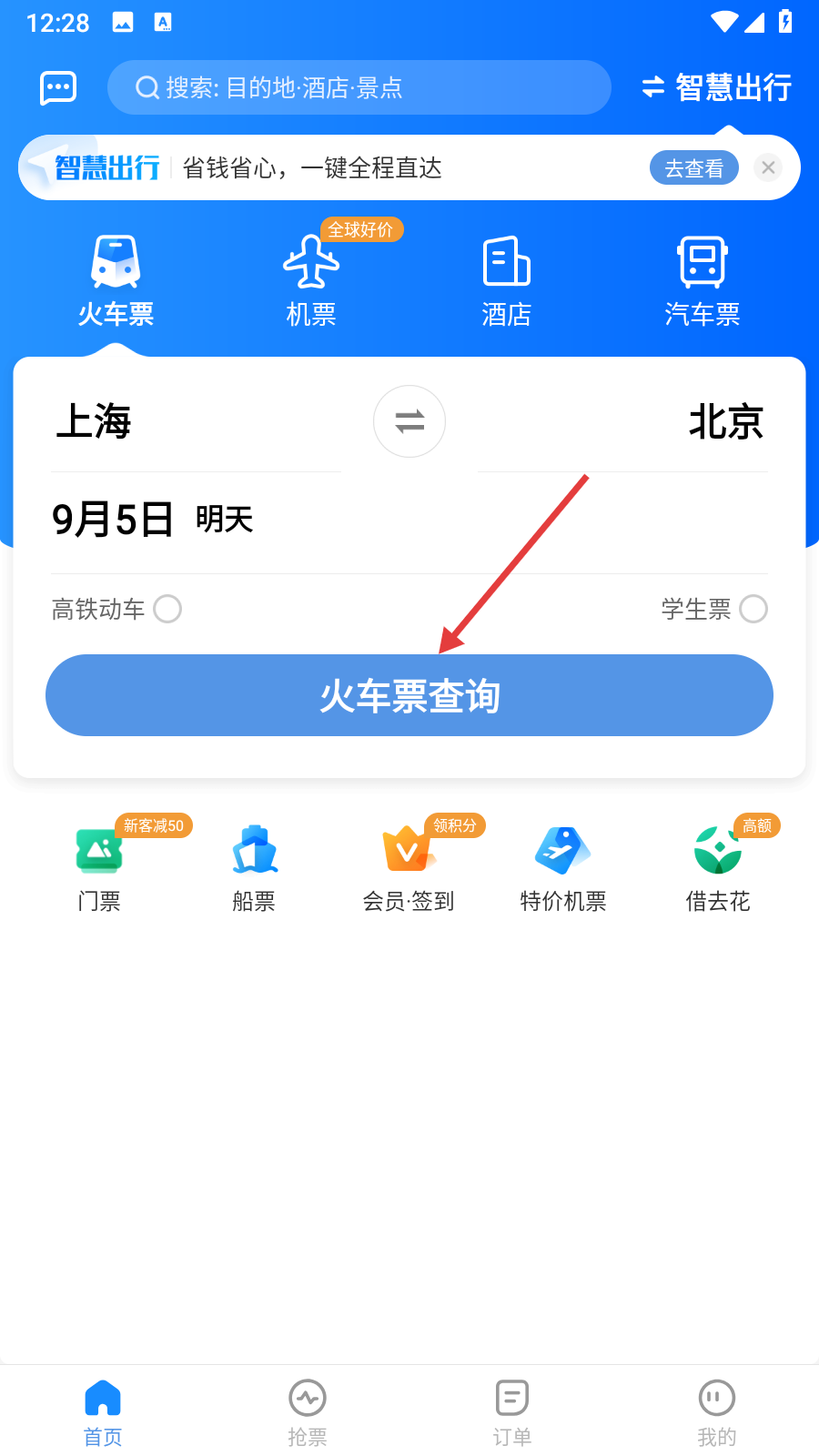Tap 去查看 on the banner
Image resolution: width=819 pixels, height=1456 pixels.
693,168
